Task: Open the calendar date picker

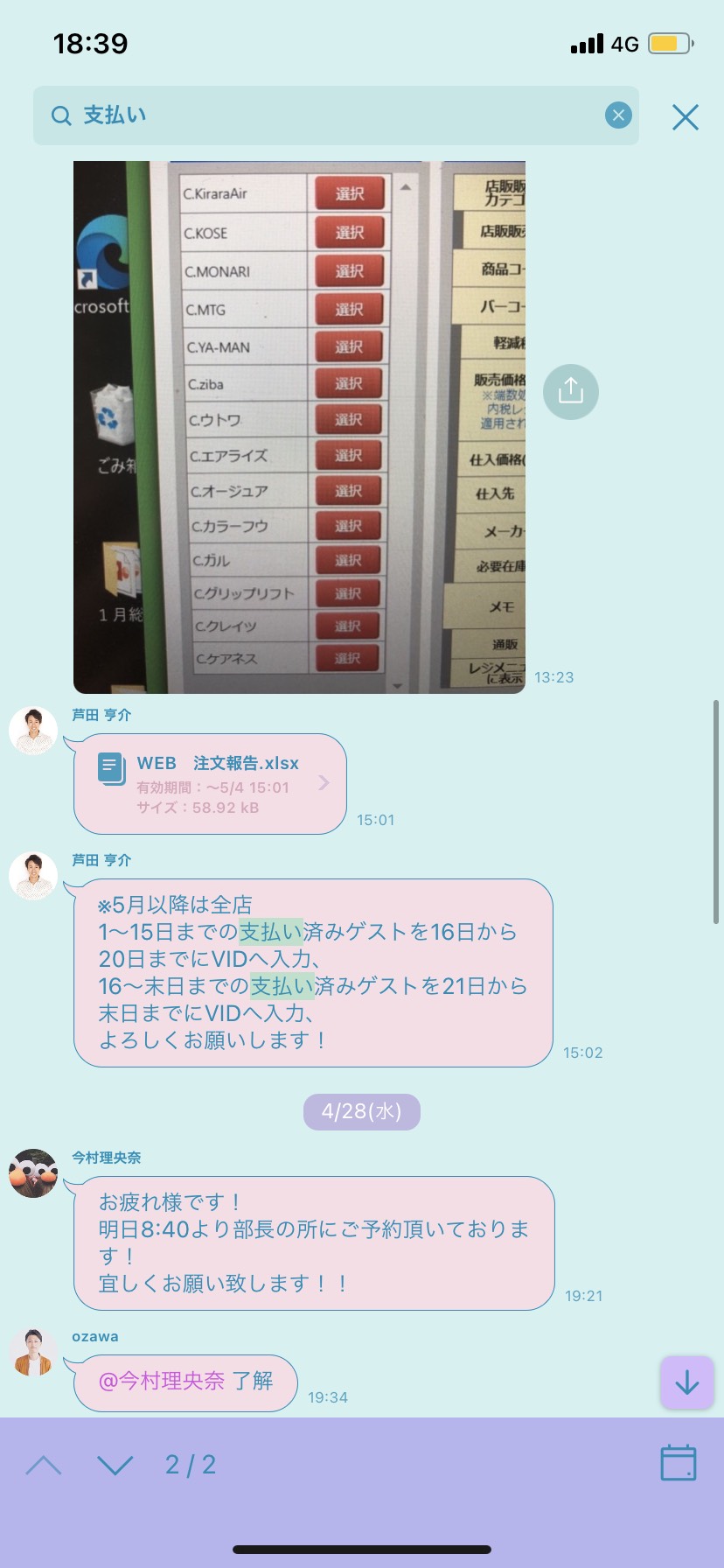Action: (679, 1463)
